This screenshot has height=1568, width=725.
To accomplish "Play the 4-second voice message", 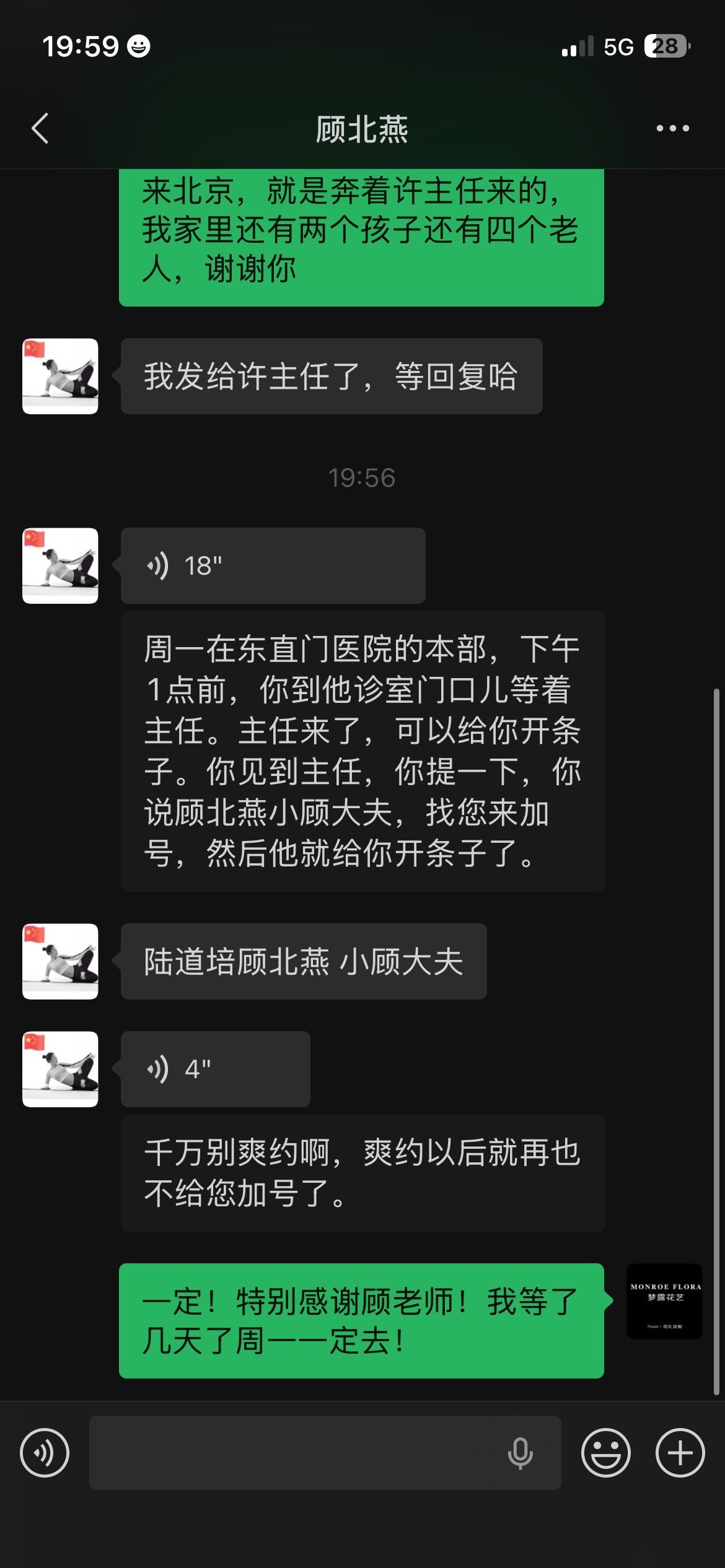I will tap(215, 1069).
